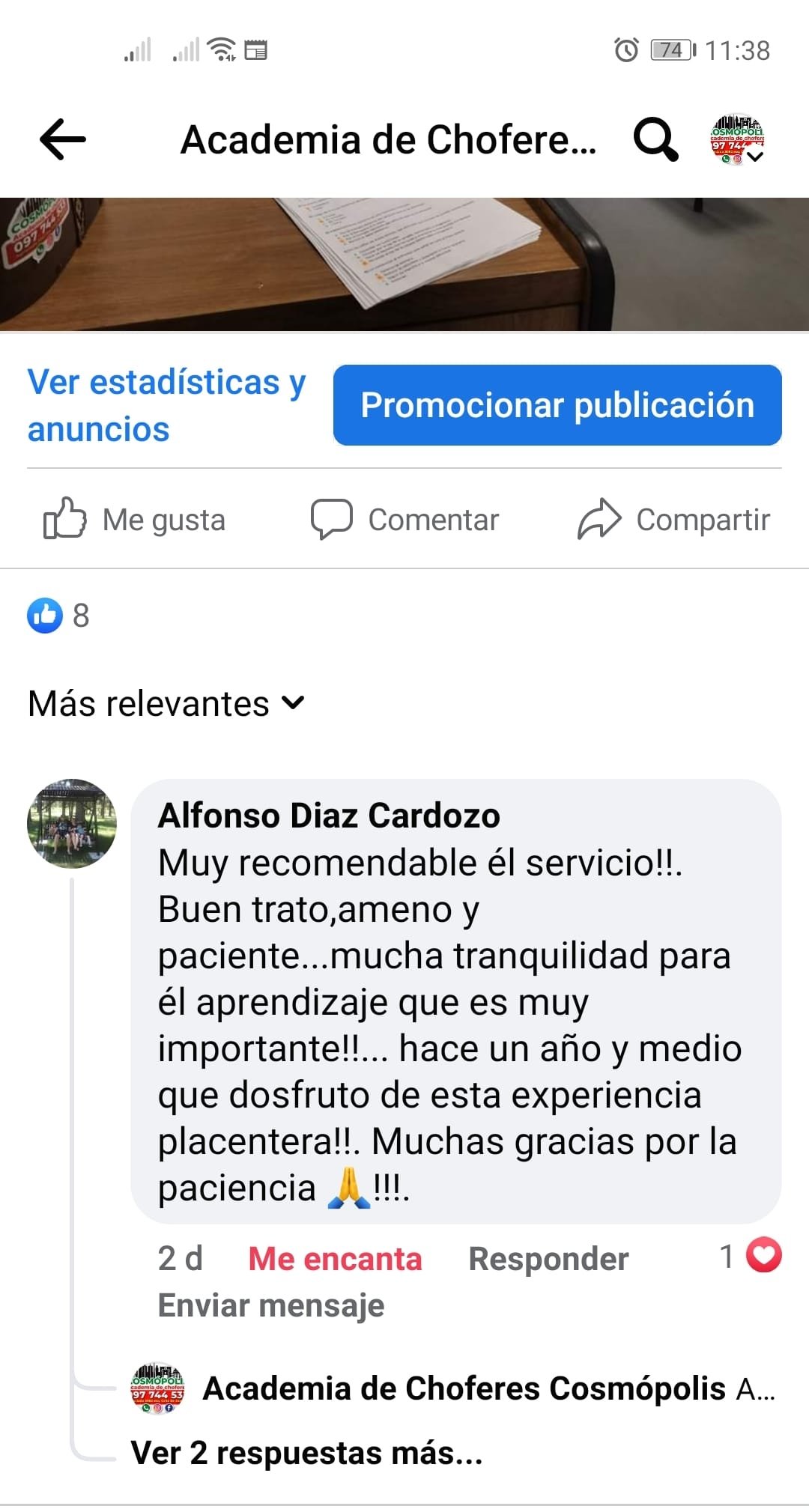Tap Comentar on the post

pyautogui.click(x=405, y=519)
